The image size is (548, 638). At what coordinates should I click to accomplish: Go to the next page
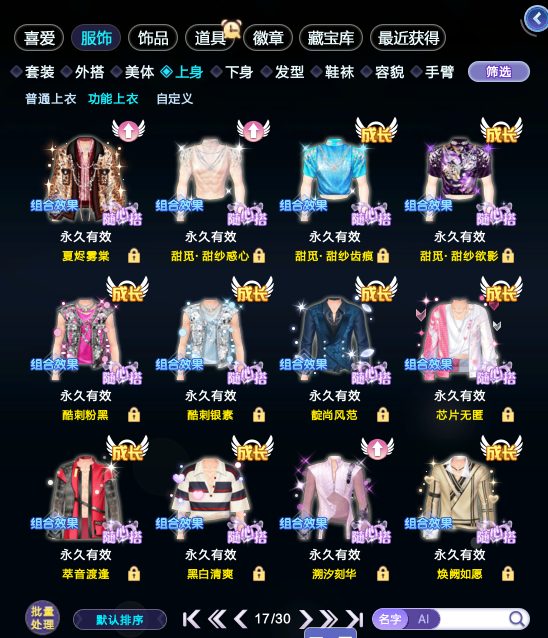click(306, 619)
